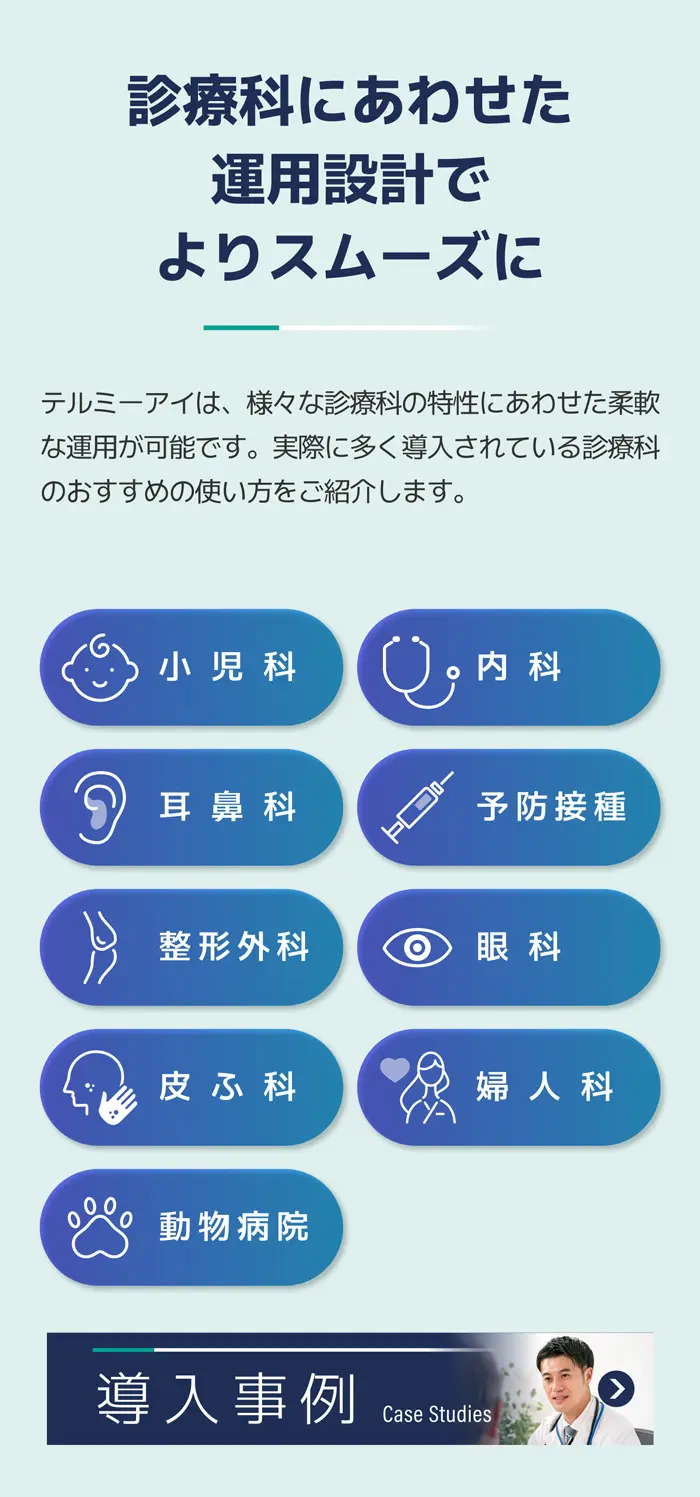Choose the 整形外科 orthopedics button

tap(191, 947)
